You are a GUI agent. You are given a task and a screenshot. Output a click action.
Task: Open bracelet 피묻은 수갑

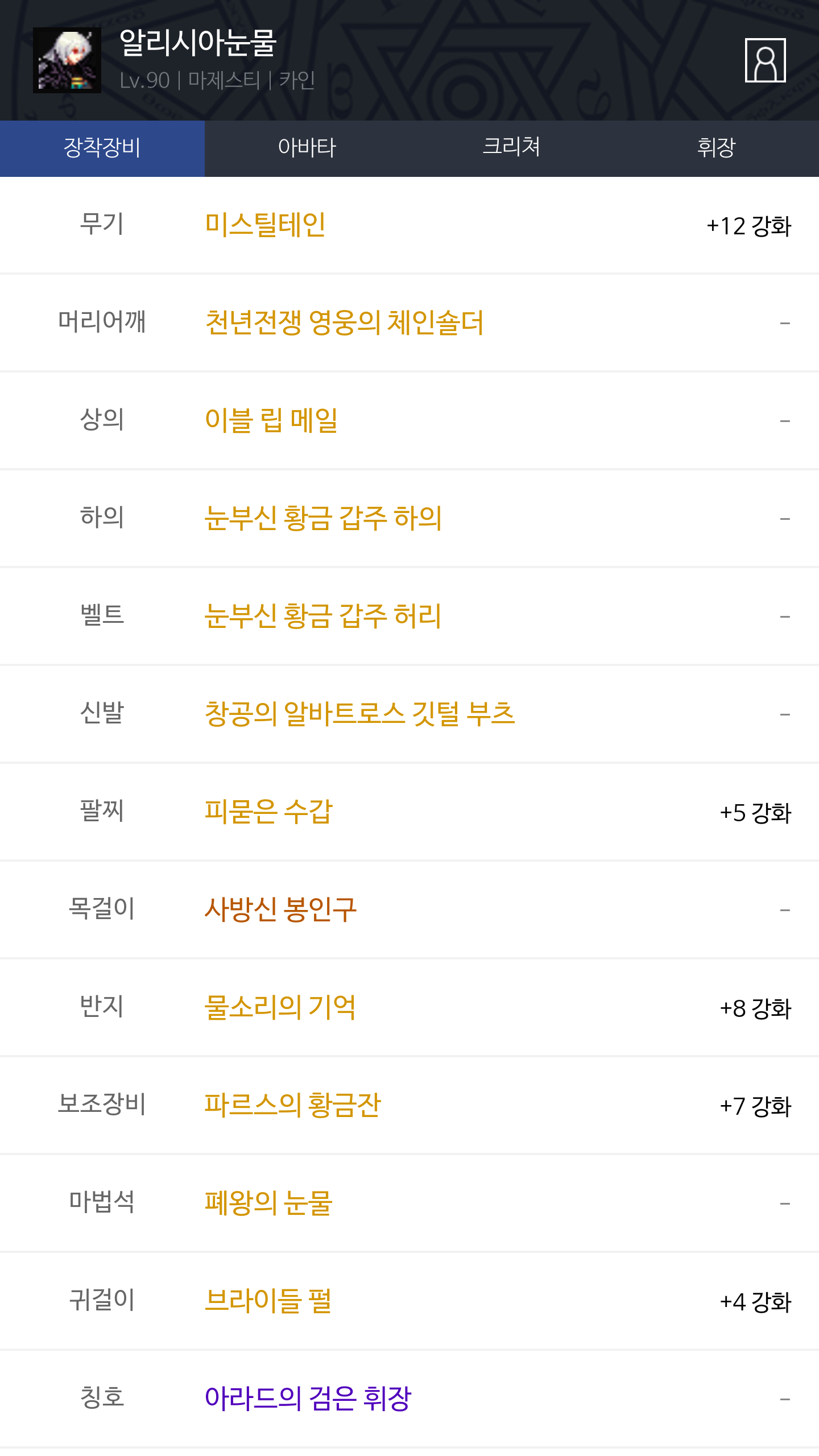point(268,812)
